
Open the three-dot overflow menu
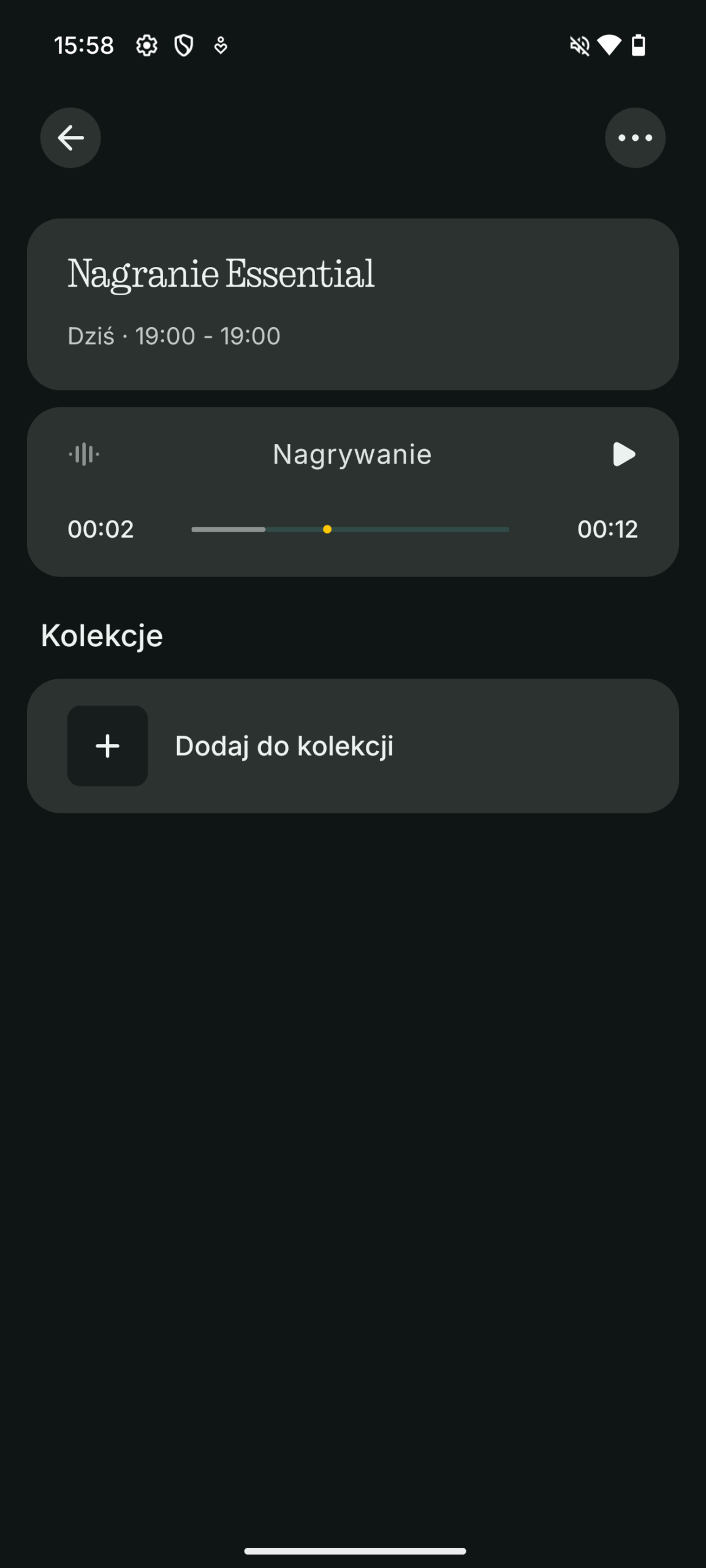tap(635, 138)
